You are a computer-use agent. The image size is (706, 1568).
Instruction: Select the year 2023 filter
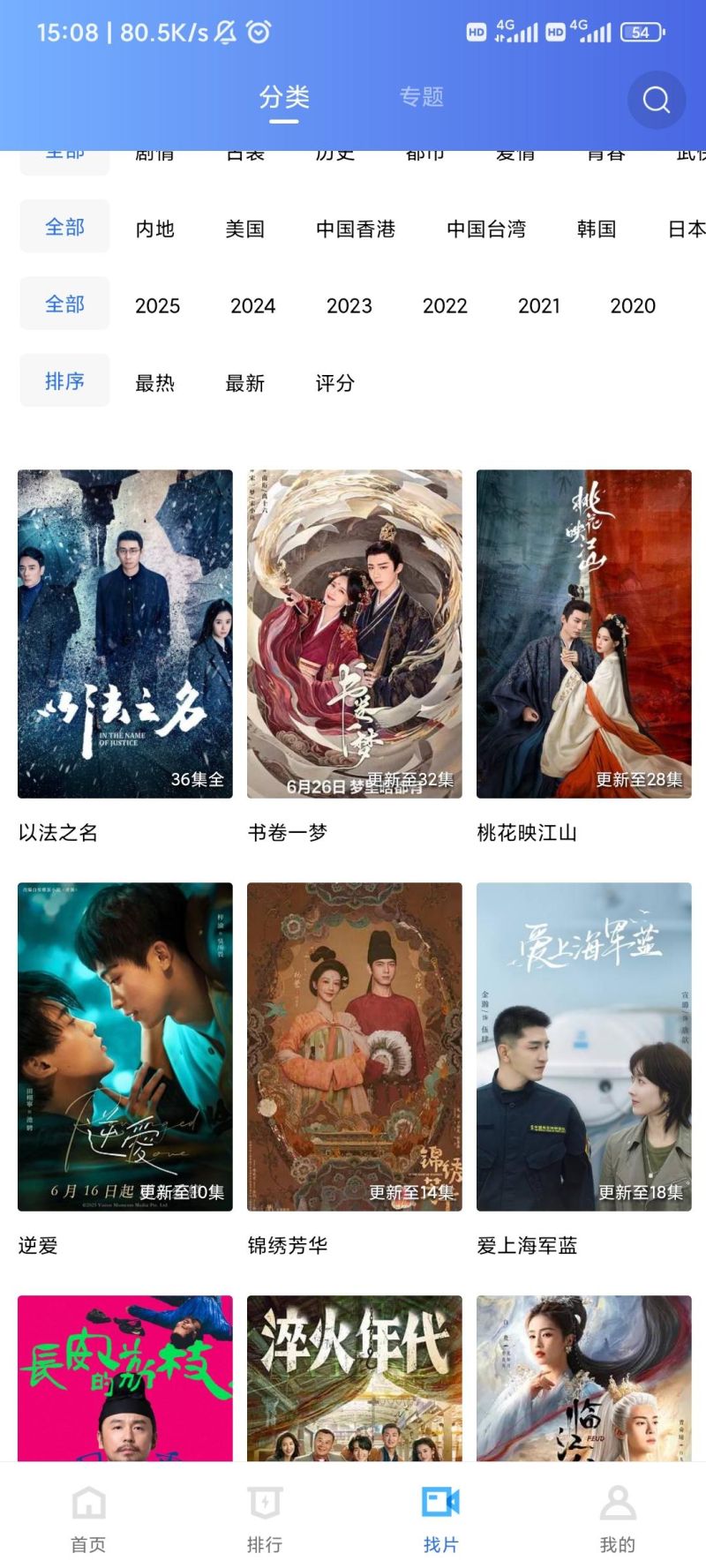[349, 305]
